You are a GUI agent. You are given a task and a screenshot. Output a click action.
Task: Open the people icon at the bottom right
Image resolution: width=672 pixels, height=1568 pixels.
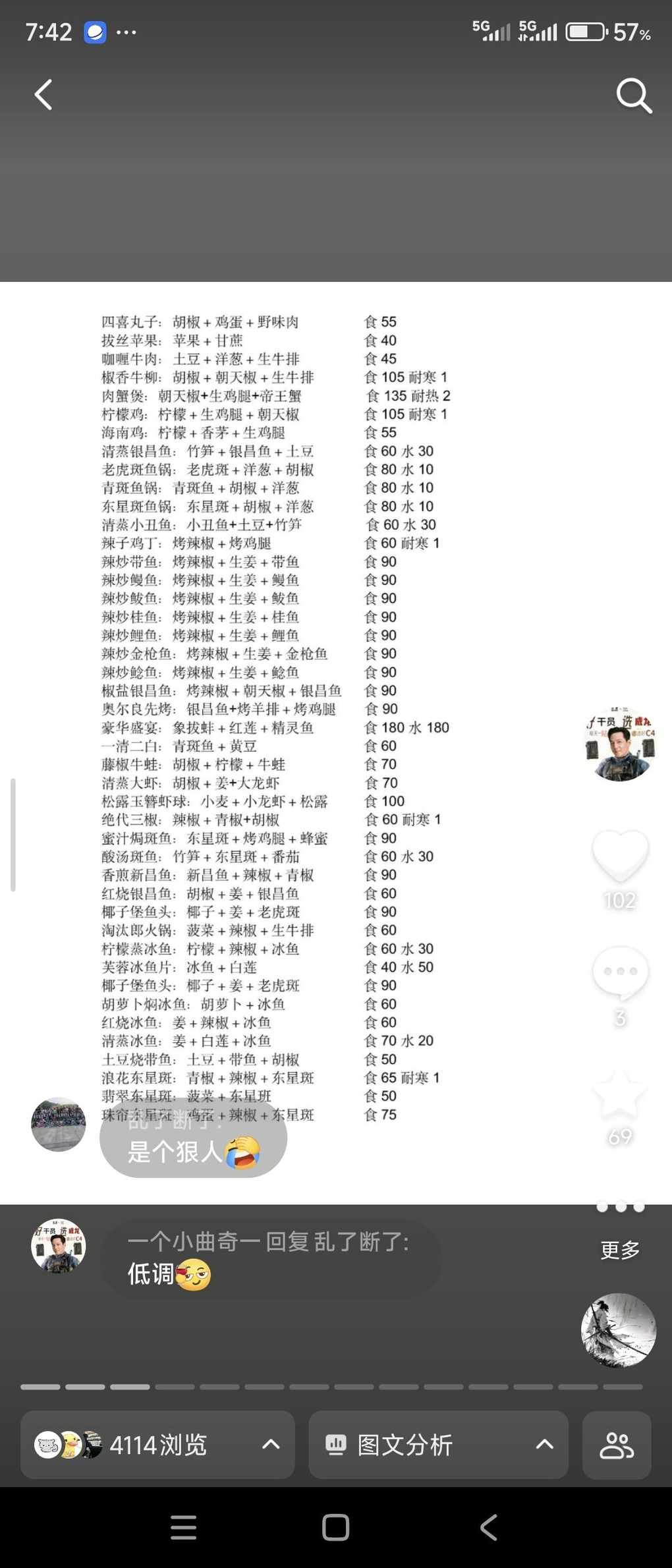[617, 1445]
